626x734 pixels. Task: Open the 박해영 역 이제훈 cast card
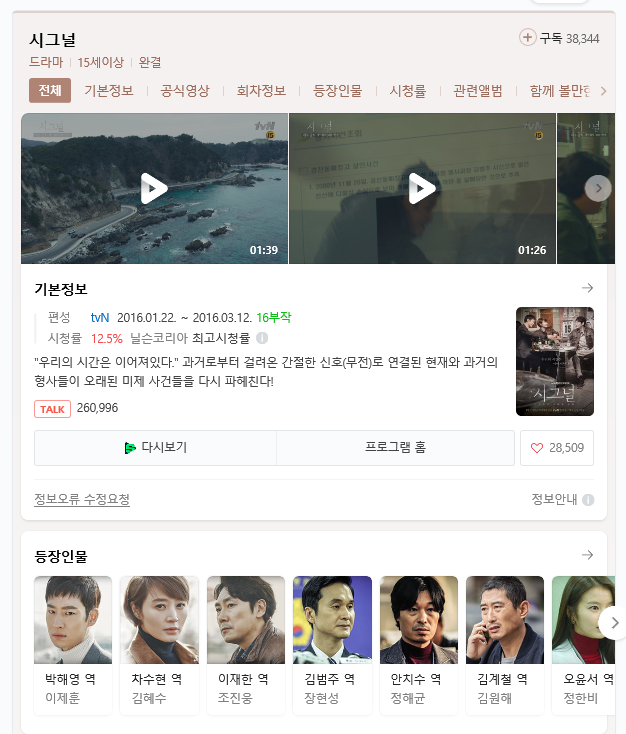(73, 644)
